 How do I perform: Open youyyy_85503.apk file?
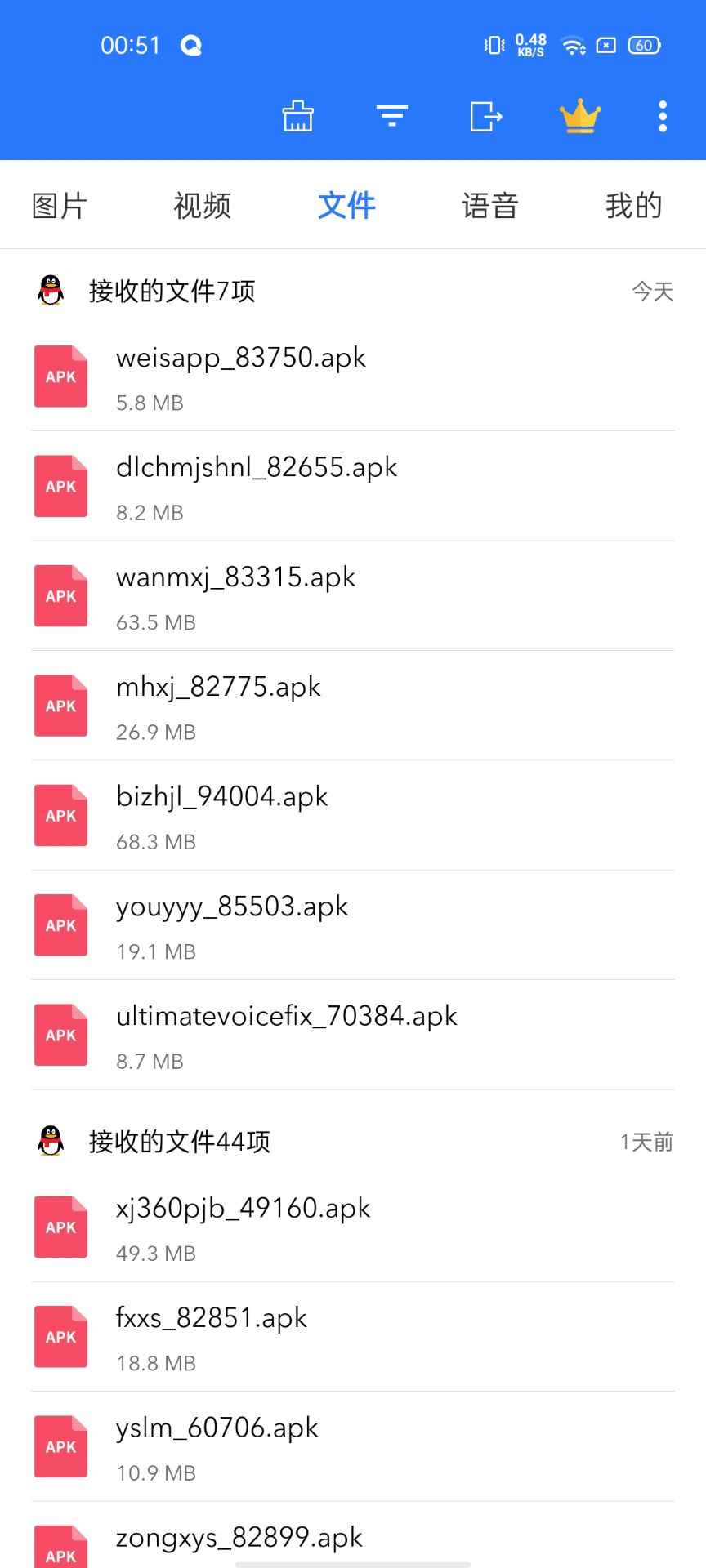353,925
